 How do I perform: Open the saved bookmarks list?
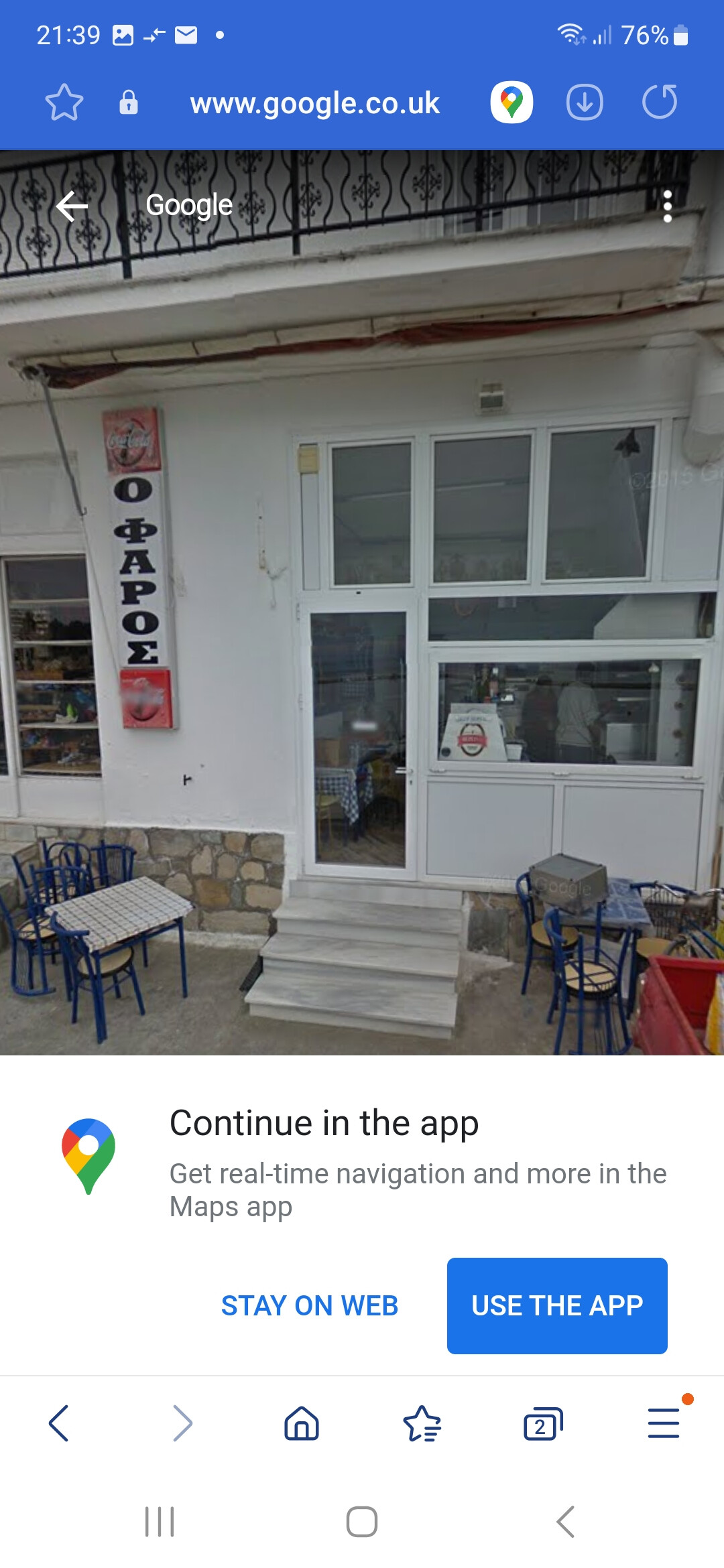422,1423
